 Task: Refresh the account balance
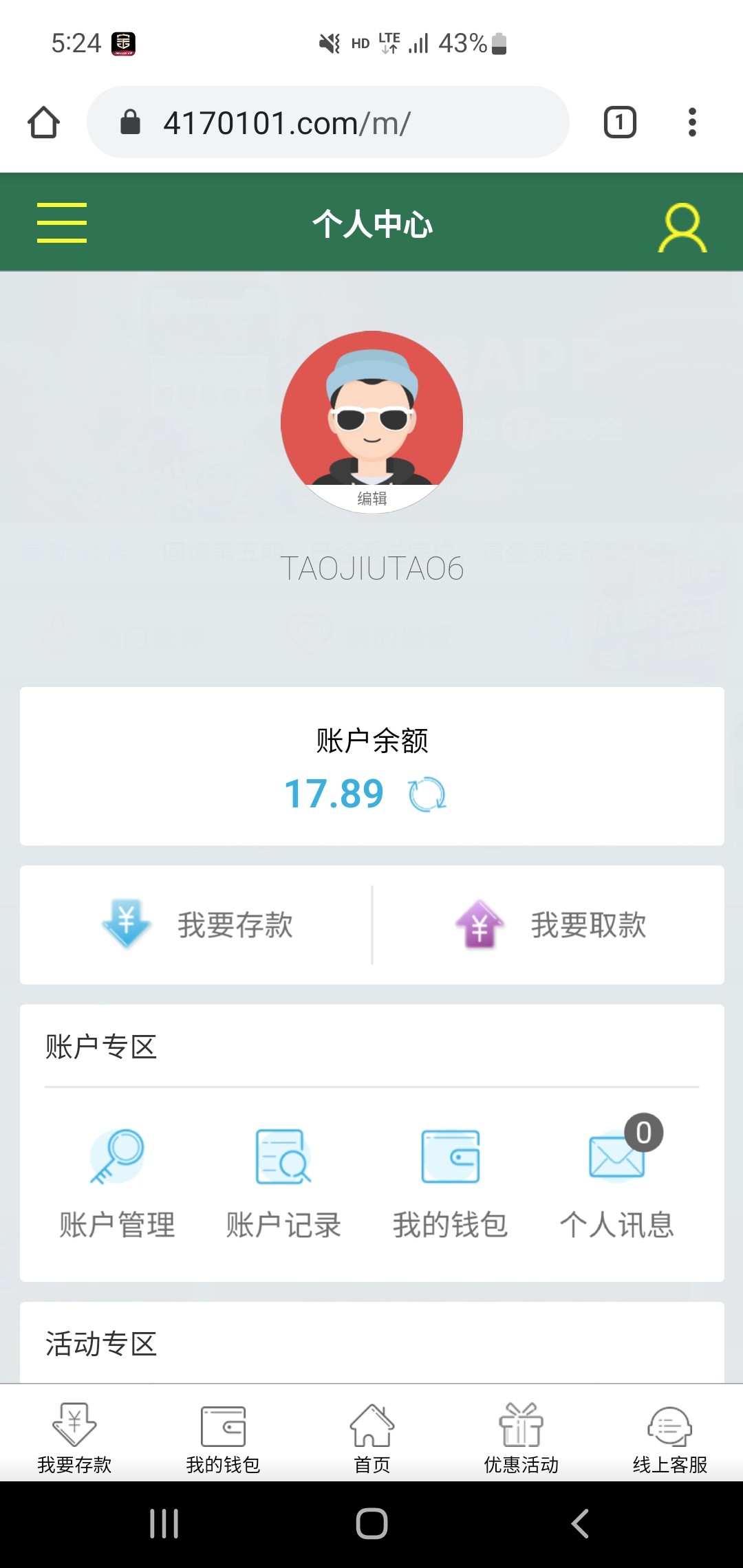(x=427, y=794)
